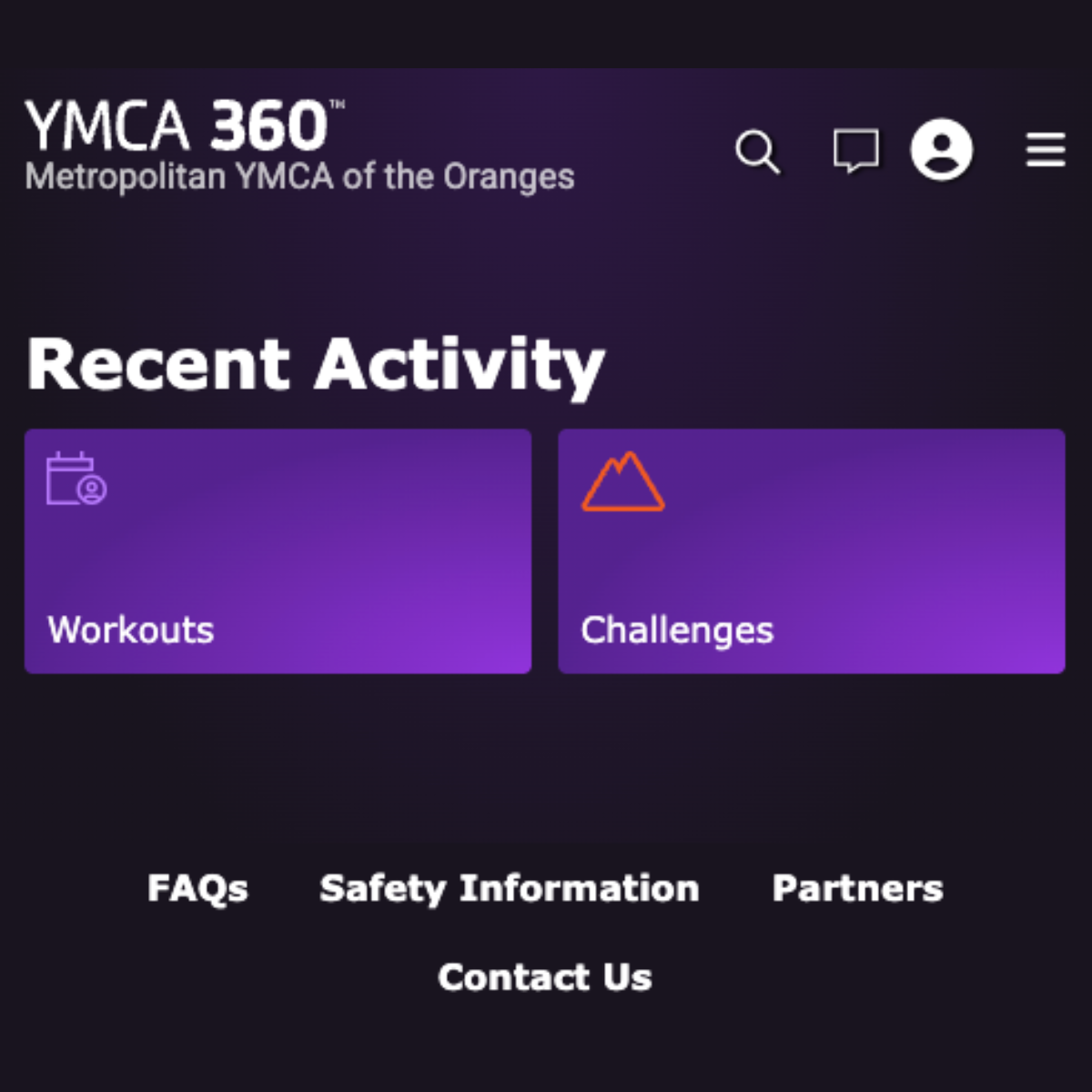View Safety Information
The image size is (1092, 1092).
click(510, 888)
